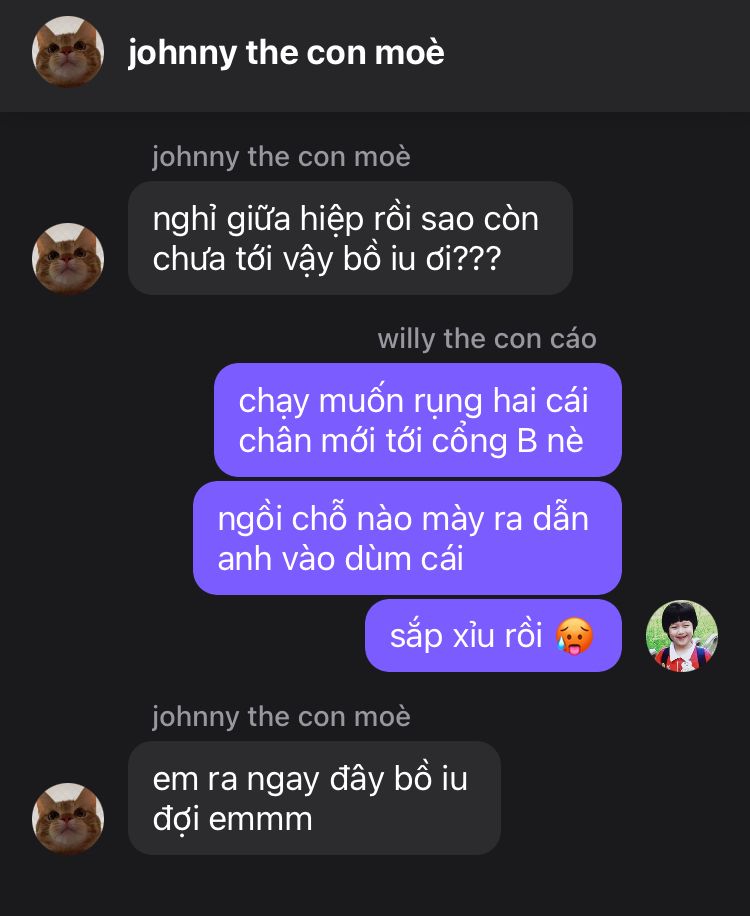This screenshot has height=916, width=750.
Task: Tap the chat title johnny the con moè
Action: pos(286,53)
